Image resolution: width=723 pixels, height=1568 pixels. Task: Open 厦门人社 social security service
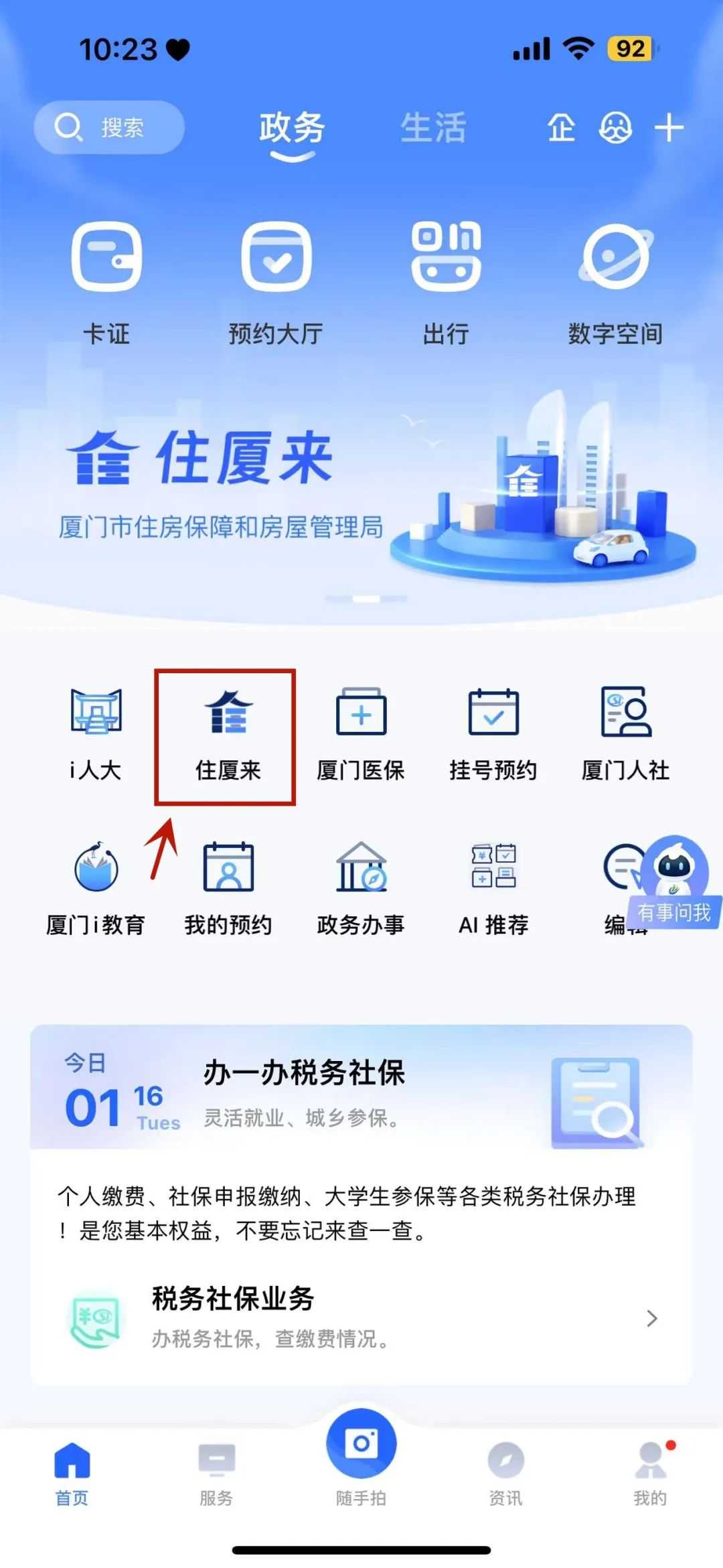point(625,735)
